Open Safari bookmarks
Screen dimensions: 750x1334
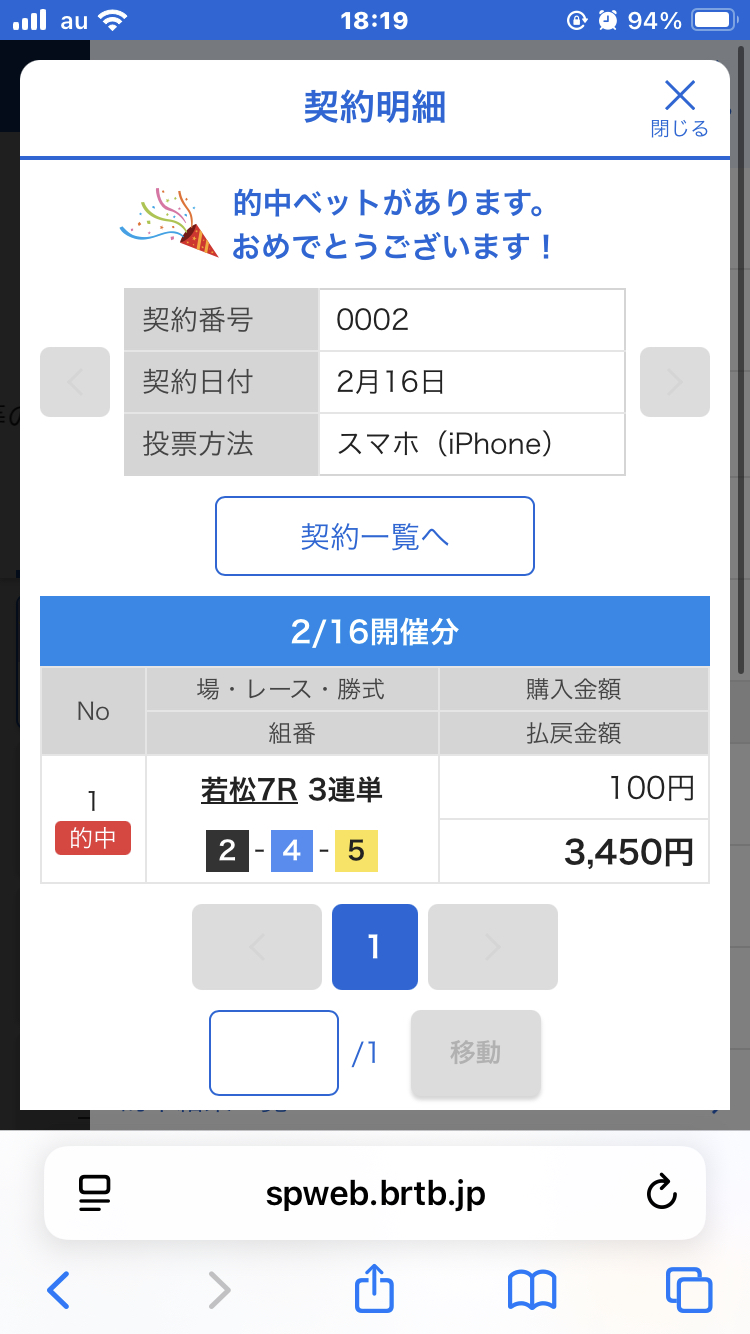pyautogui.click(x=532, y=1291)
